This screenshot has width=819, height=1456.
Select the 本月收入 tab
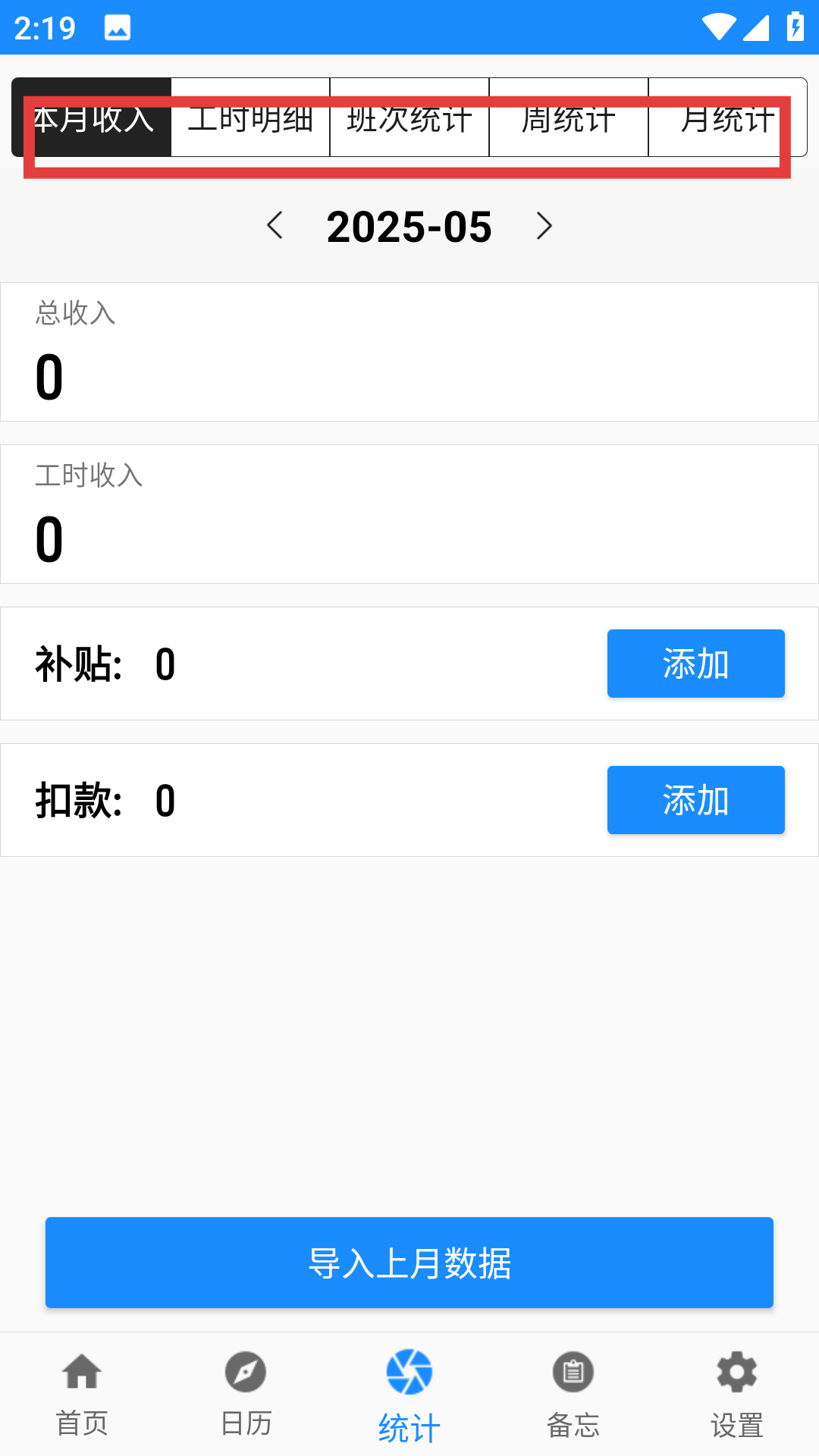click(x=92, y=118)
